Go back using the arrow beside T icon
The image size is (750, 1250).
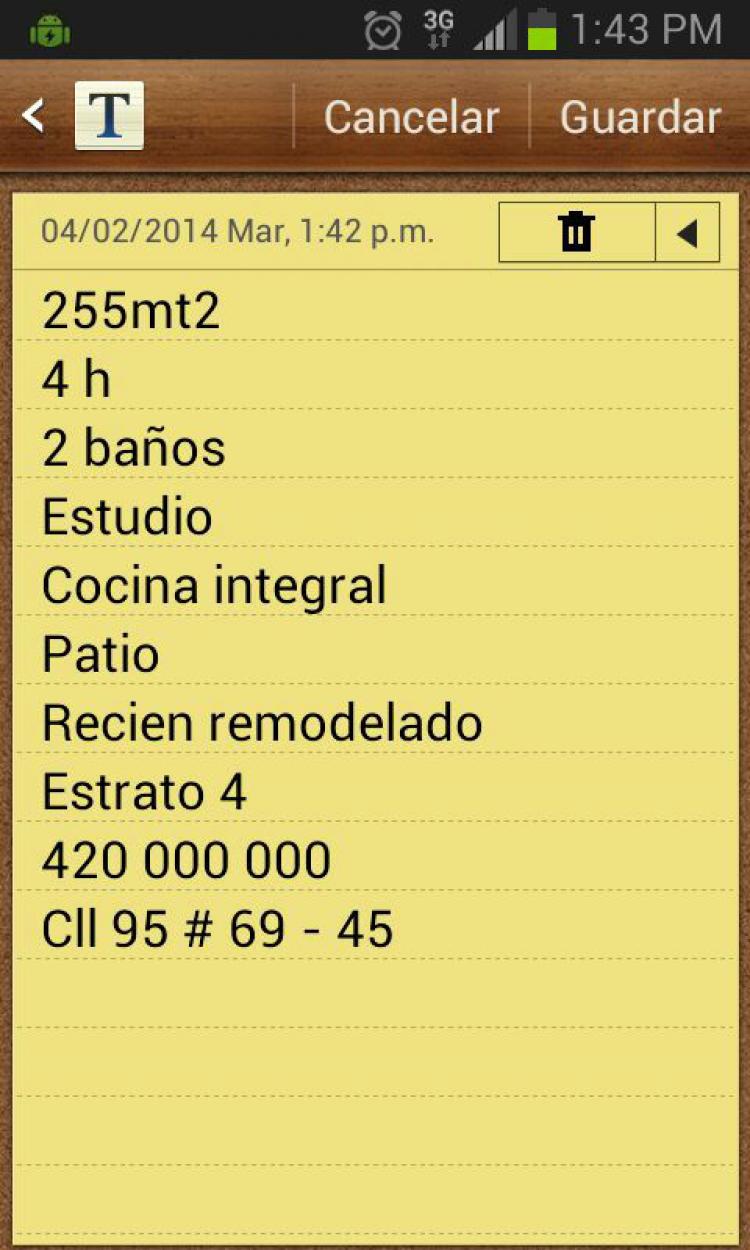tap(34, 117)
